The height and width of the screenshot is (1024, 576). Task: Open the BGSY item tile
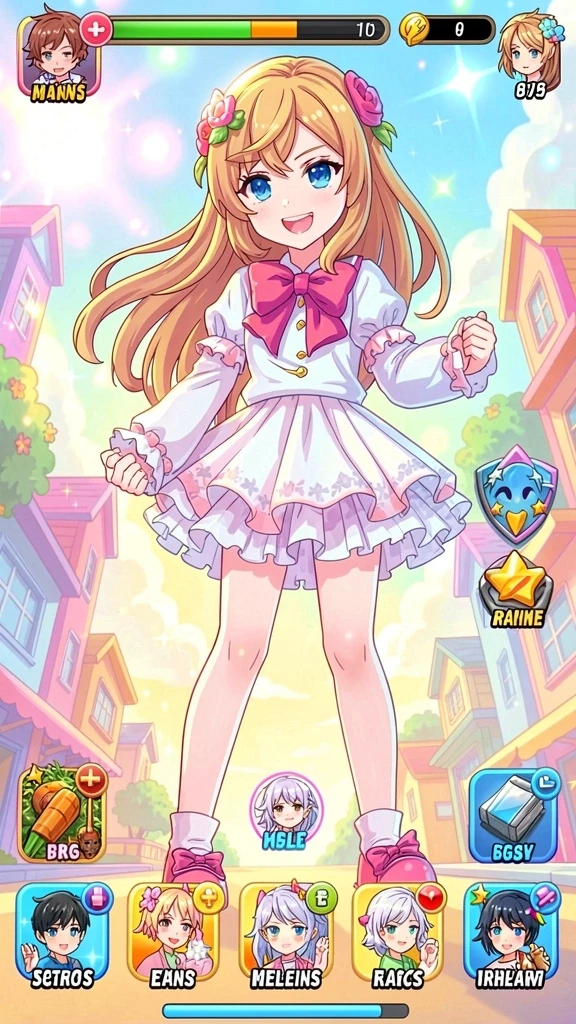(x=513, y=815)
